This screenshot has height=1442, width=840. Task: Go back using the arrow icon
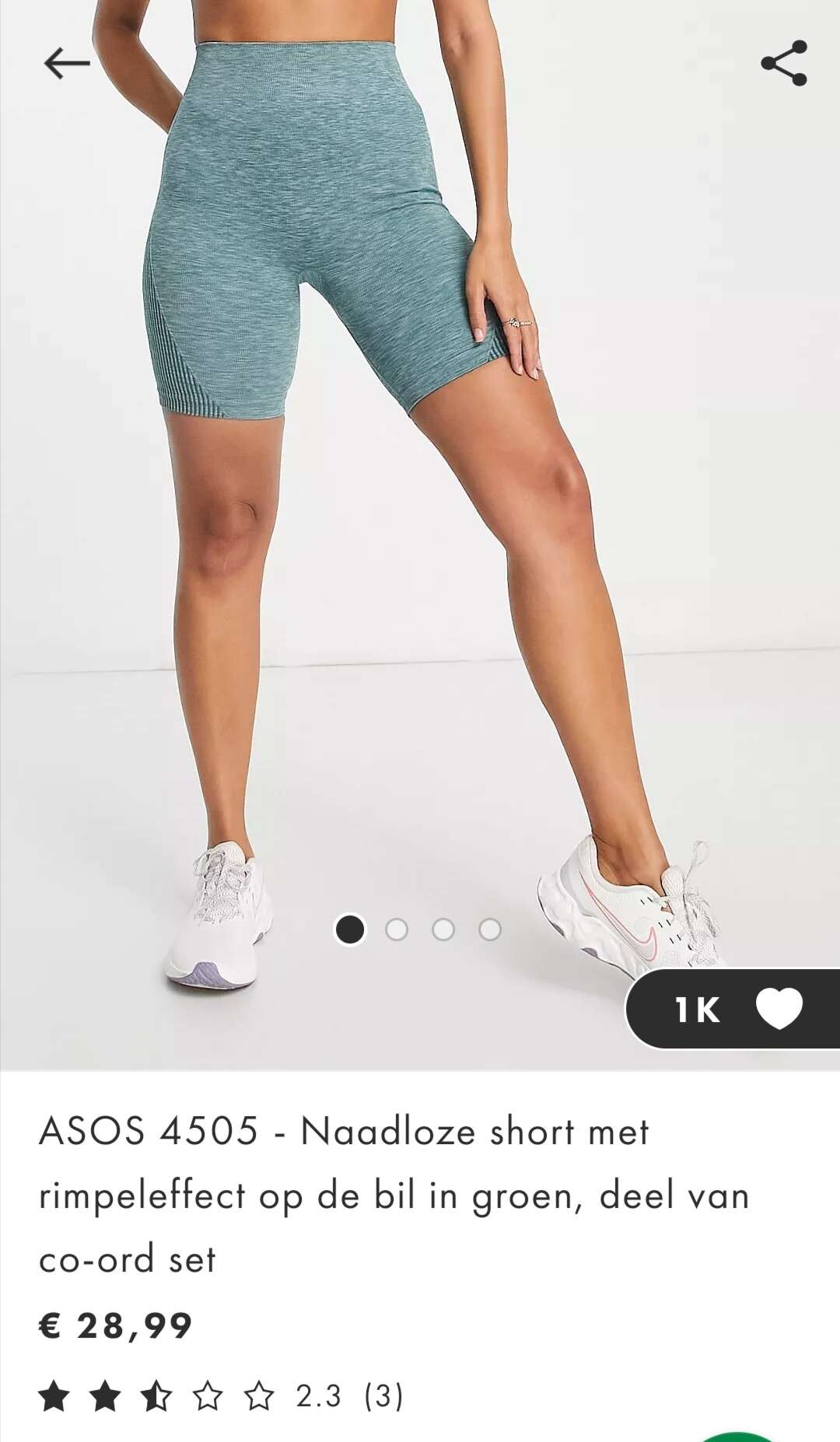(67, 63)
